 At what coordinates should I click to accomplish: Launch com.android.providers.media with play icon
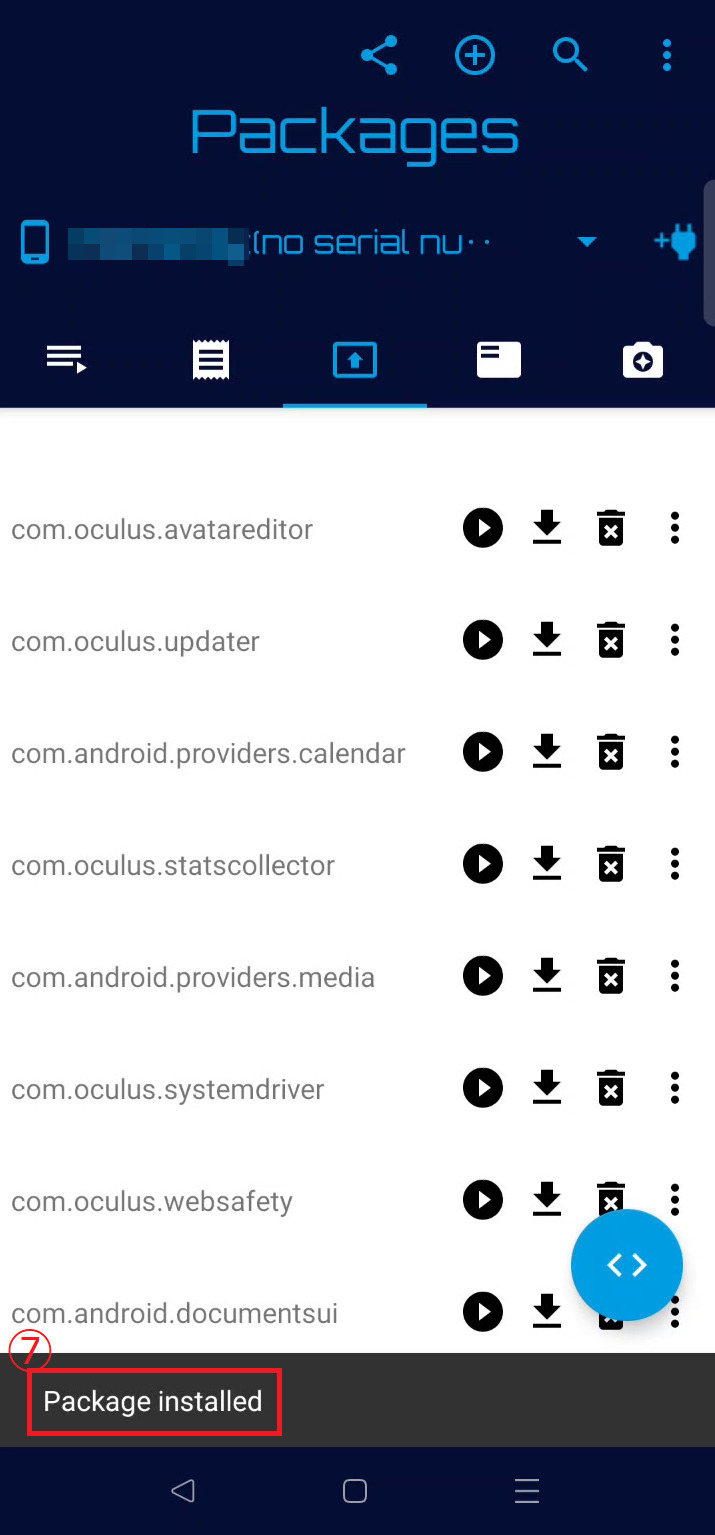483,976
